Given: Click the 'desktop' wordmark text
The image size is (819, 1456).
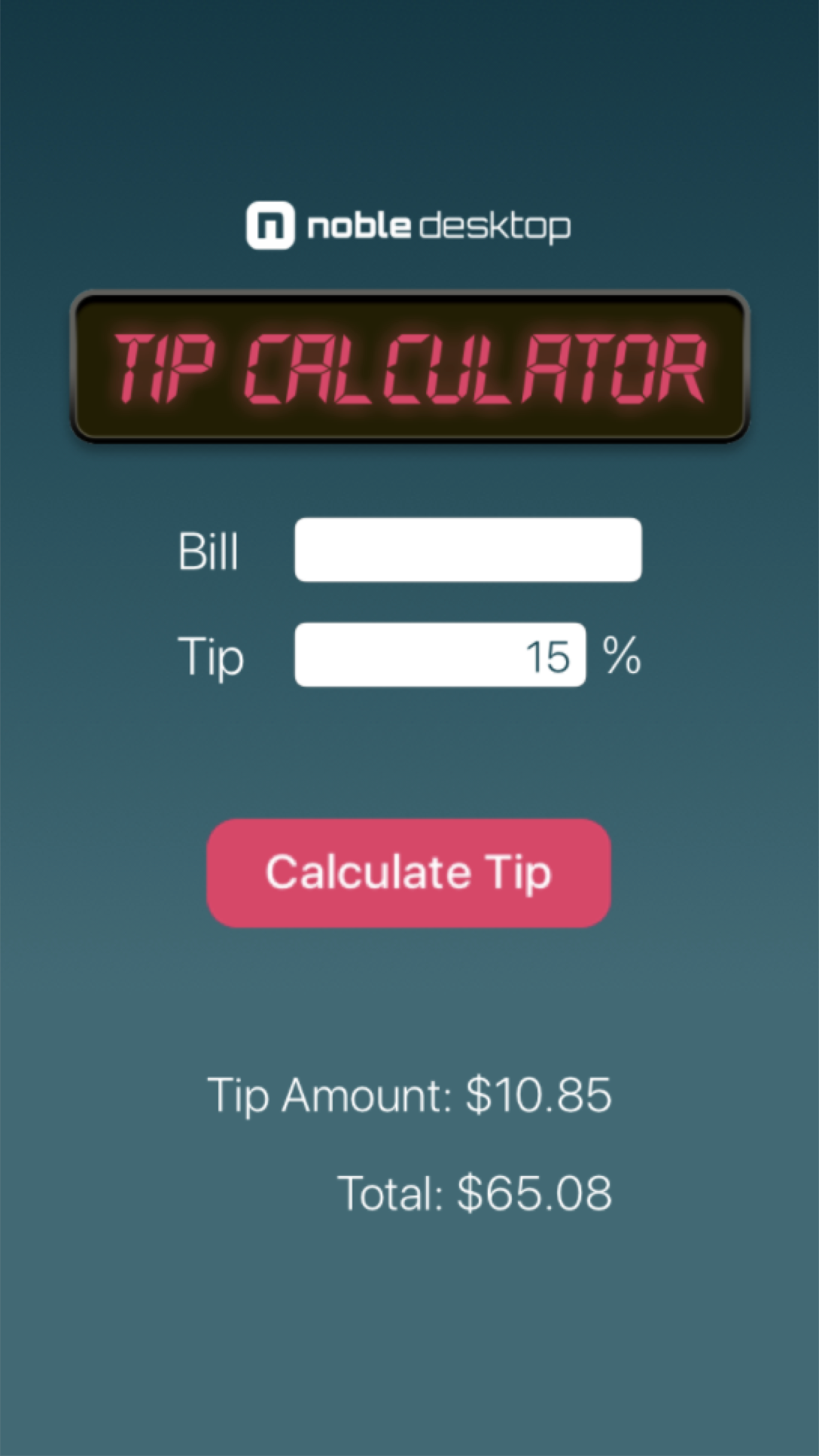Looking at the screenshot, I should coord(493,225).
